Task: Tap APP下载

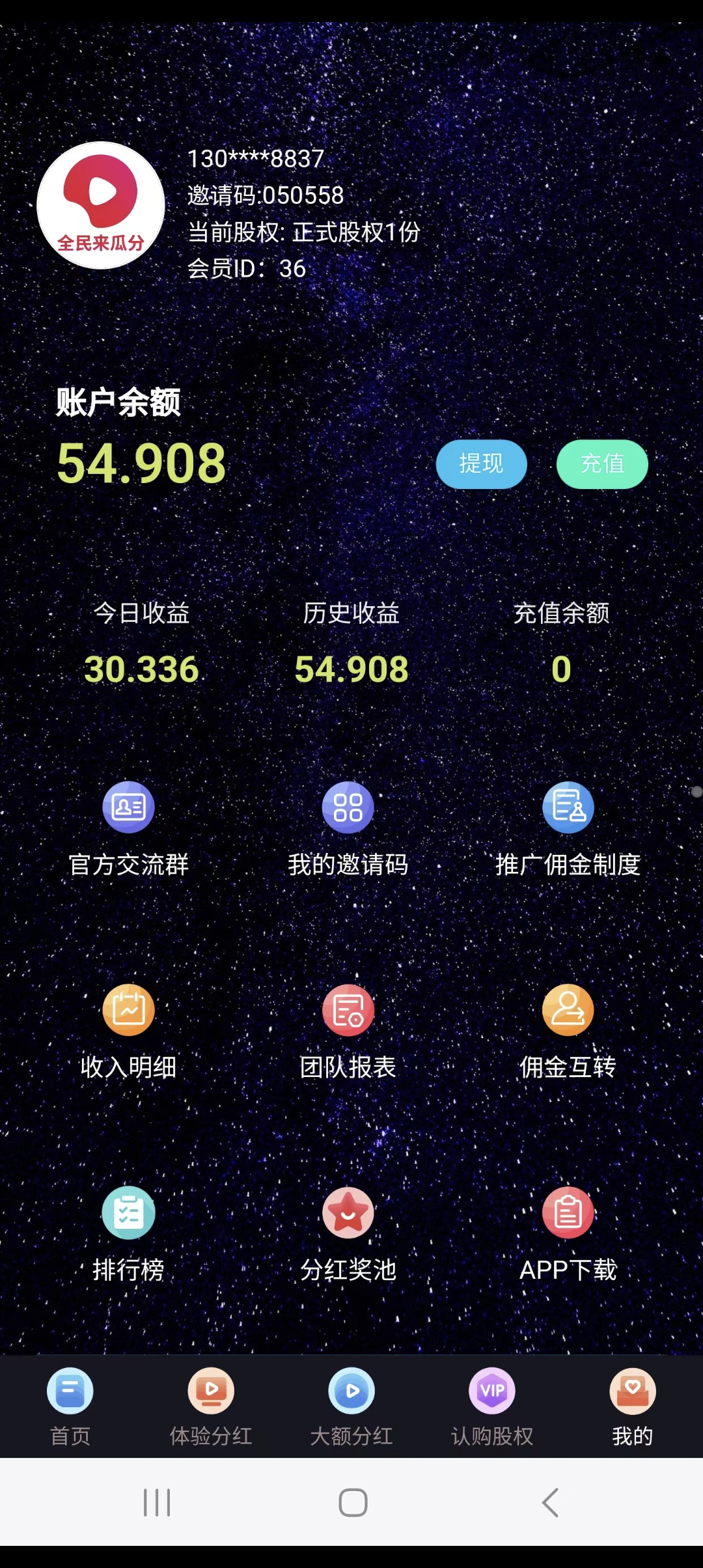Action: coord(568,1235)
